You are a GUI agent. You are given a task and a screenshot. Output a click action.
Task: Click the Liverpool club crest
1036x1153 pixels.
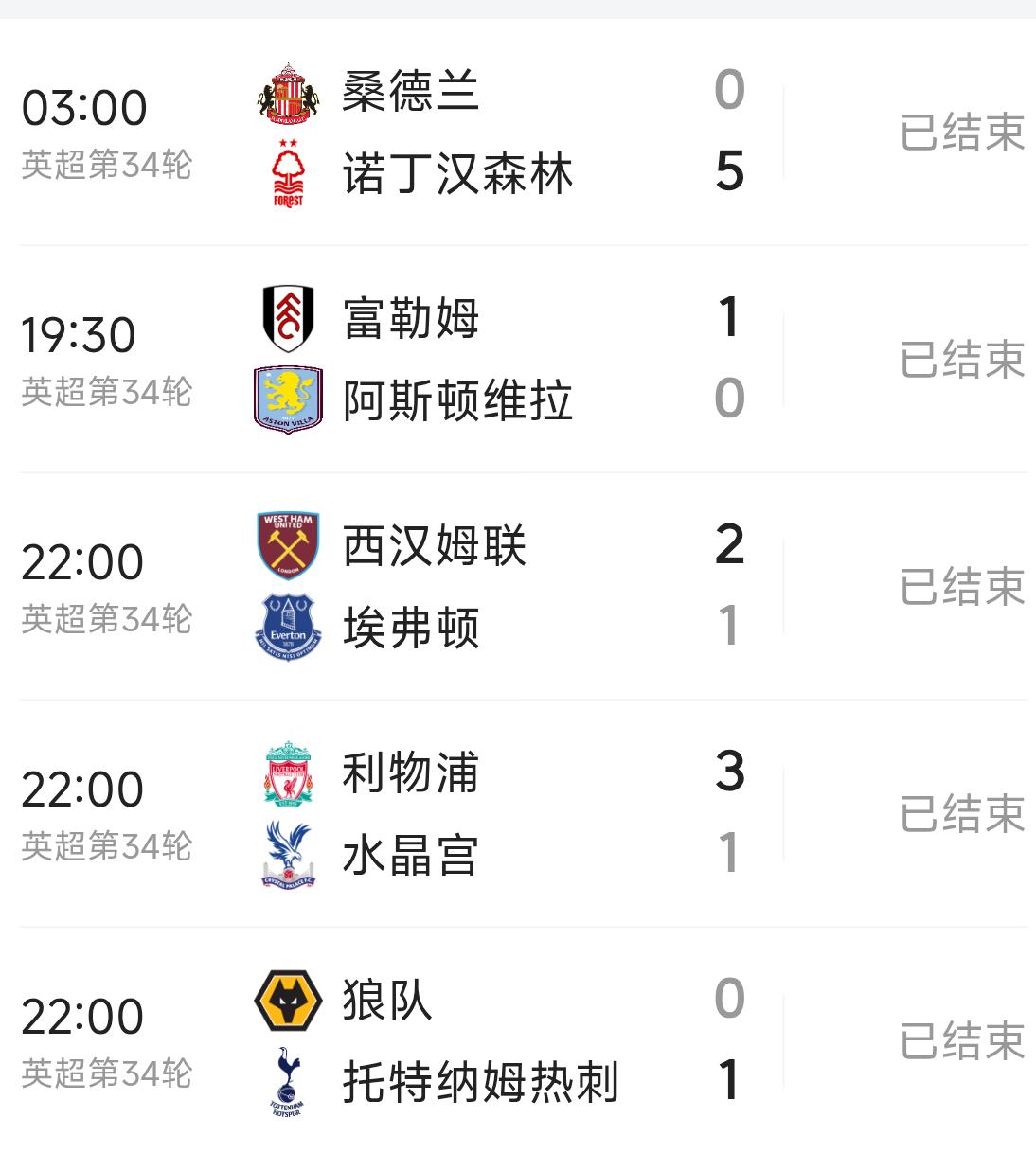(289, 773)
